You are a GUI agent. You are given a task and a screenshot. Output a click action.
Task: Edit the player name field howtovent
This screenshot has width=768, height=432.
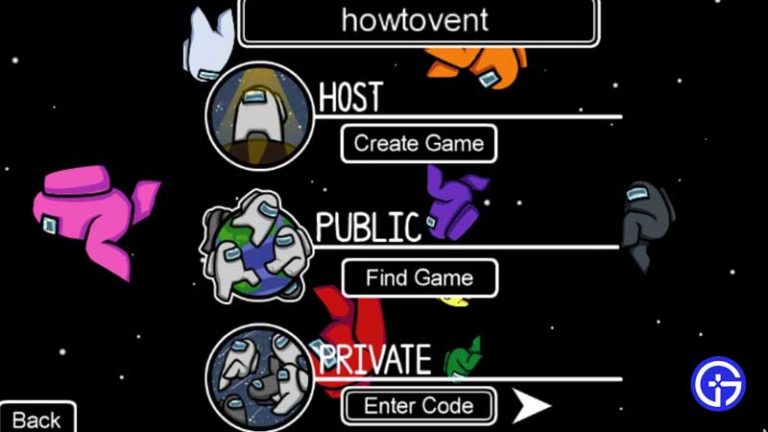click(x=419, y=21)
